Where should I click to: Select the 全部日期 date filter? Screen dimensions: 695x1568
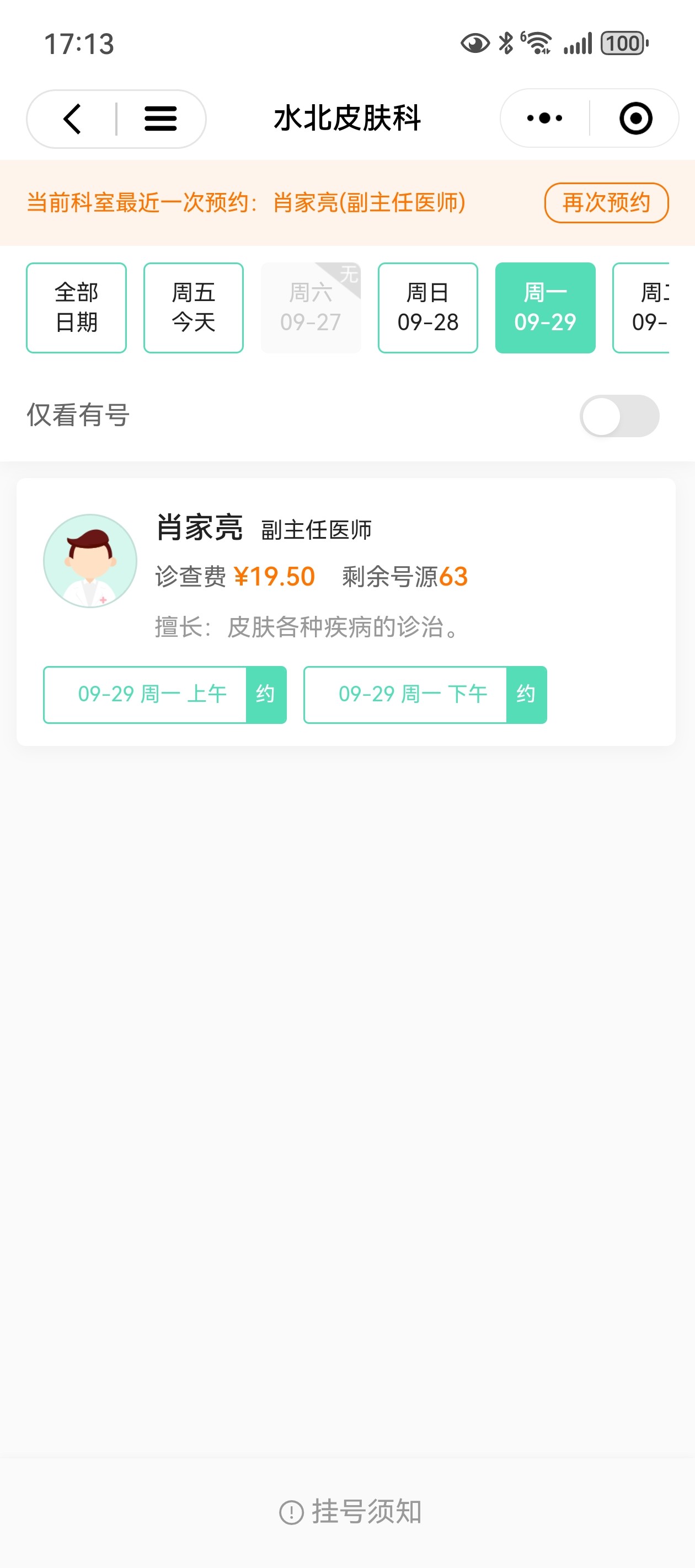(x=76, y=308)
